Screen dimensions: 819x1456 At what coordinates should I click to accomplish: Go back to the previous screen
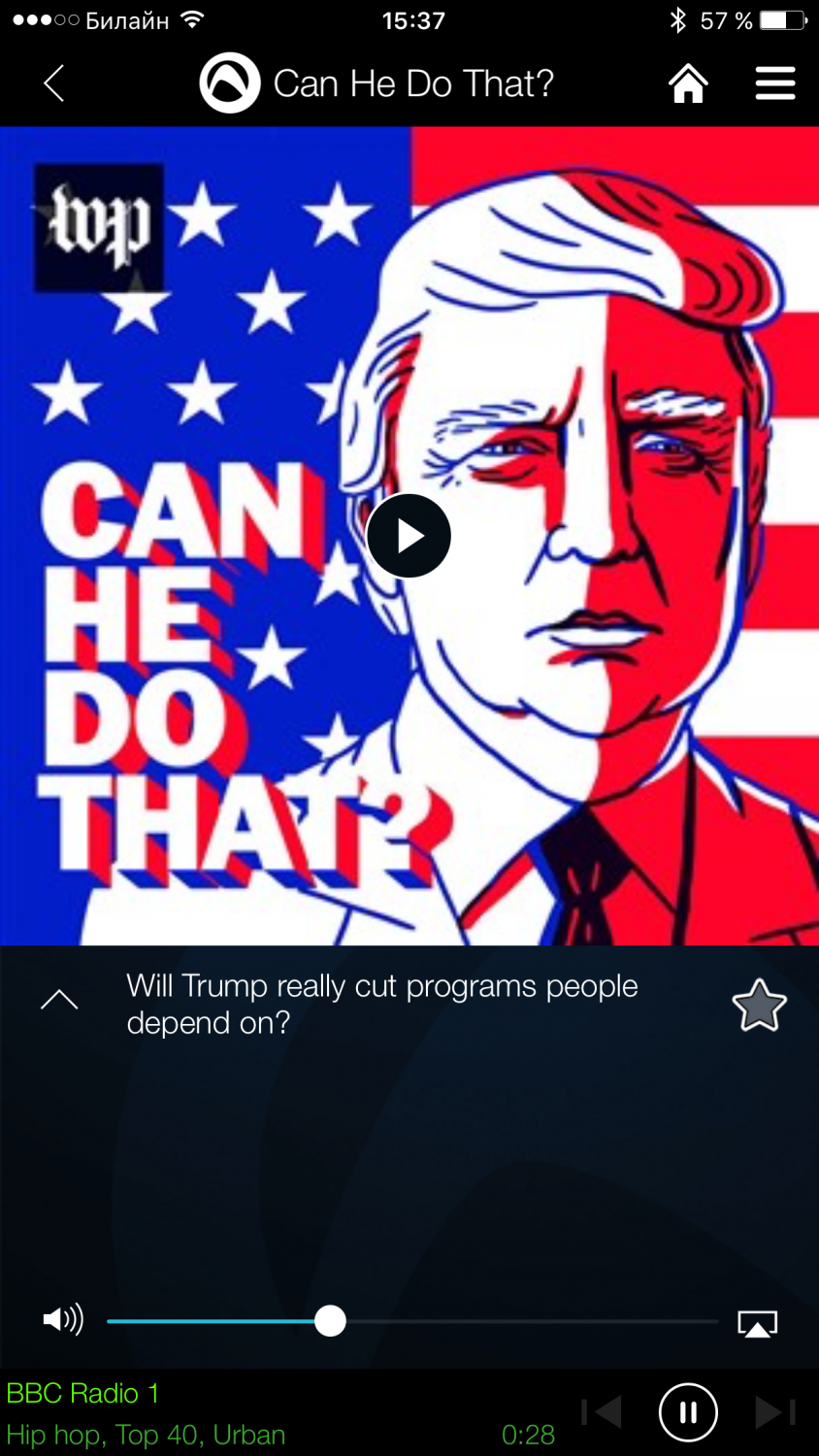click(x=54, y=83)
